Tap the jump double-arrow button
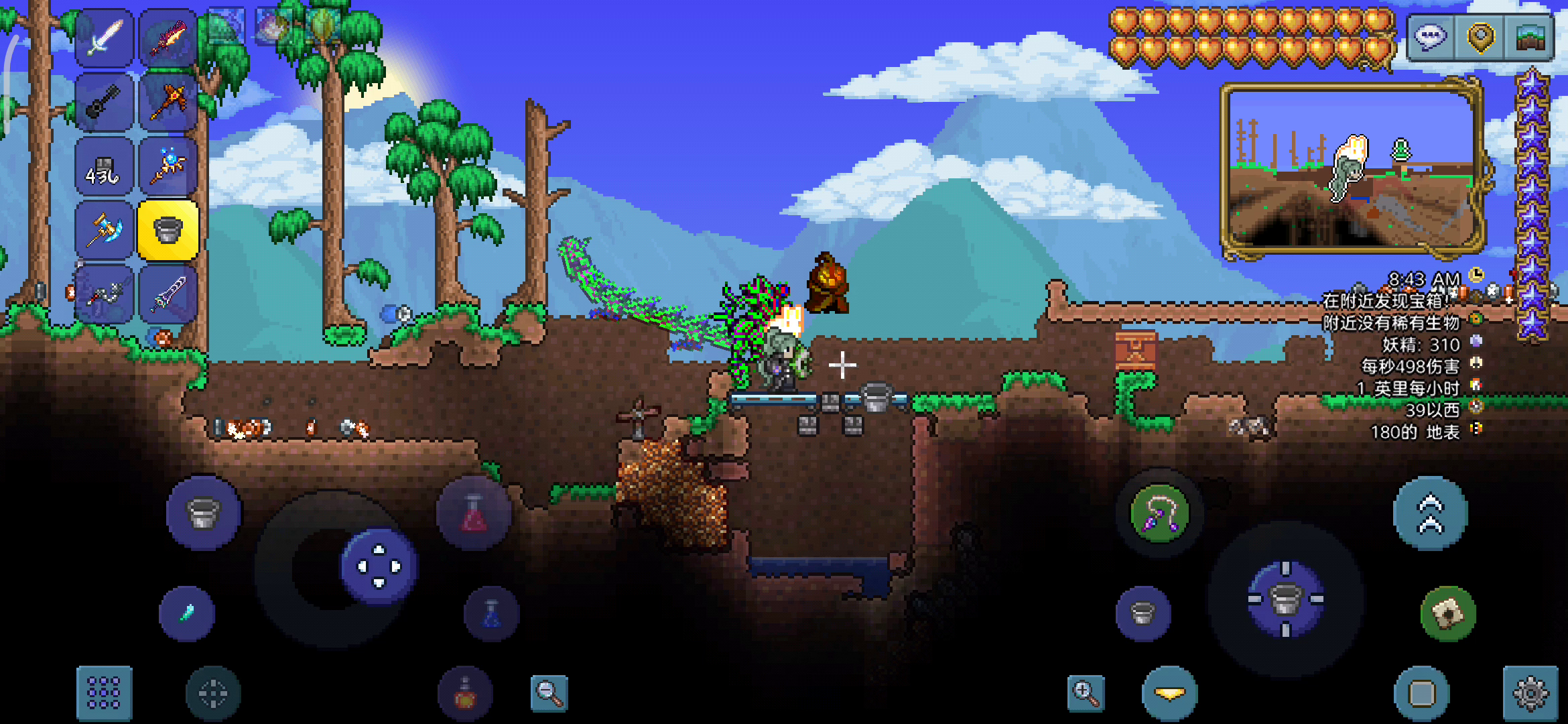The height and width of the screenshot is (724, 1568). 1430,514
